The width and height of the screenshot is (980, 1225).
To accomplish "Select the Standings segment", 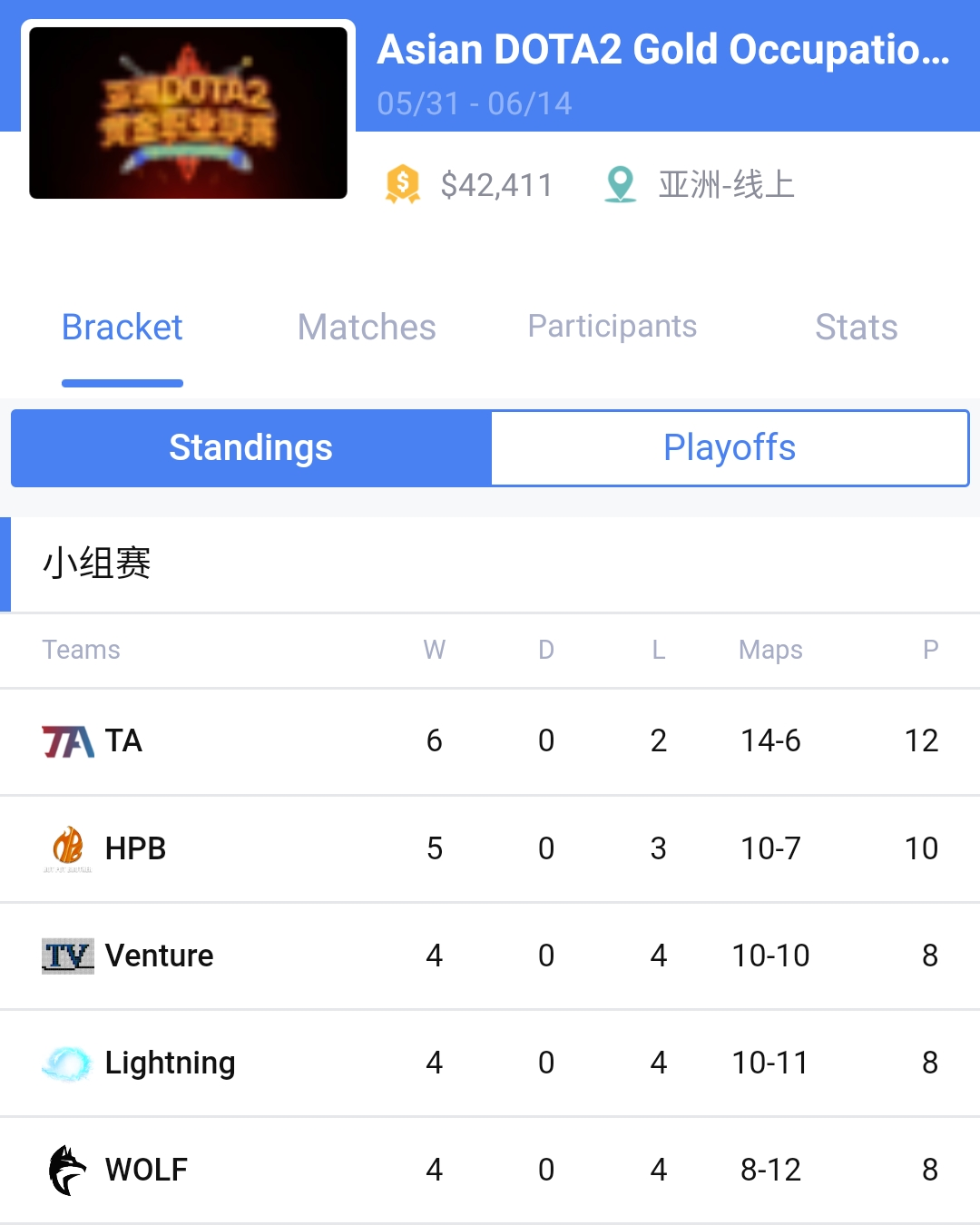I will point(251,448).
